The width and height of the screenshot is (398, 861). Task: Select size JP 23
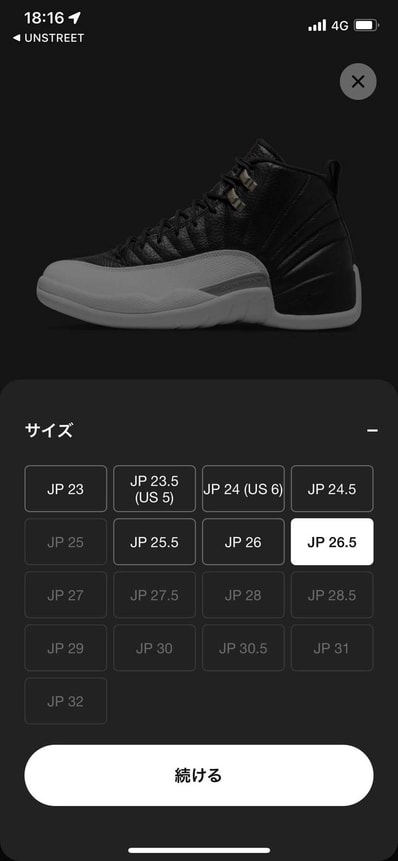[65, 489]
